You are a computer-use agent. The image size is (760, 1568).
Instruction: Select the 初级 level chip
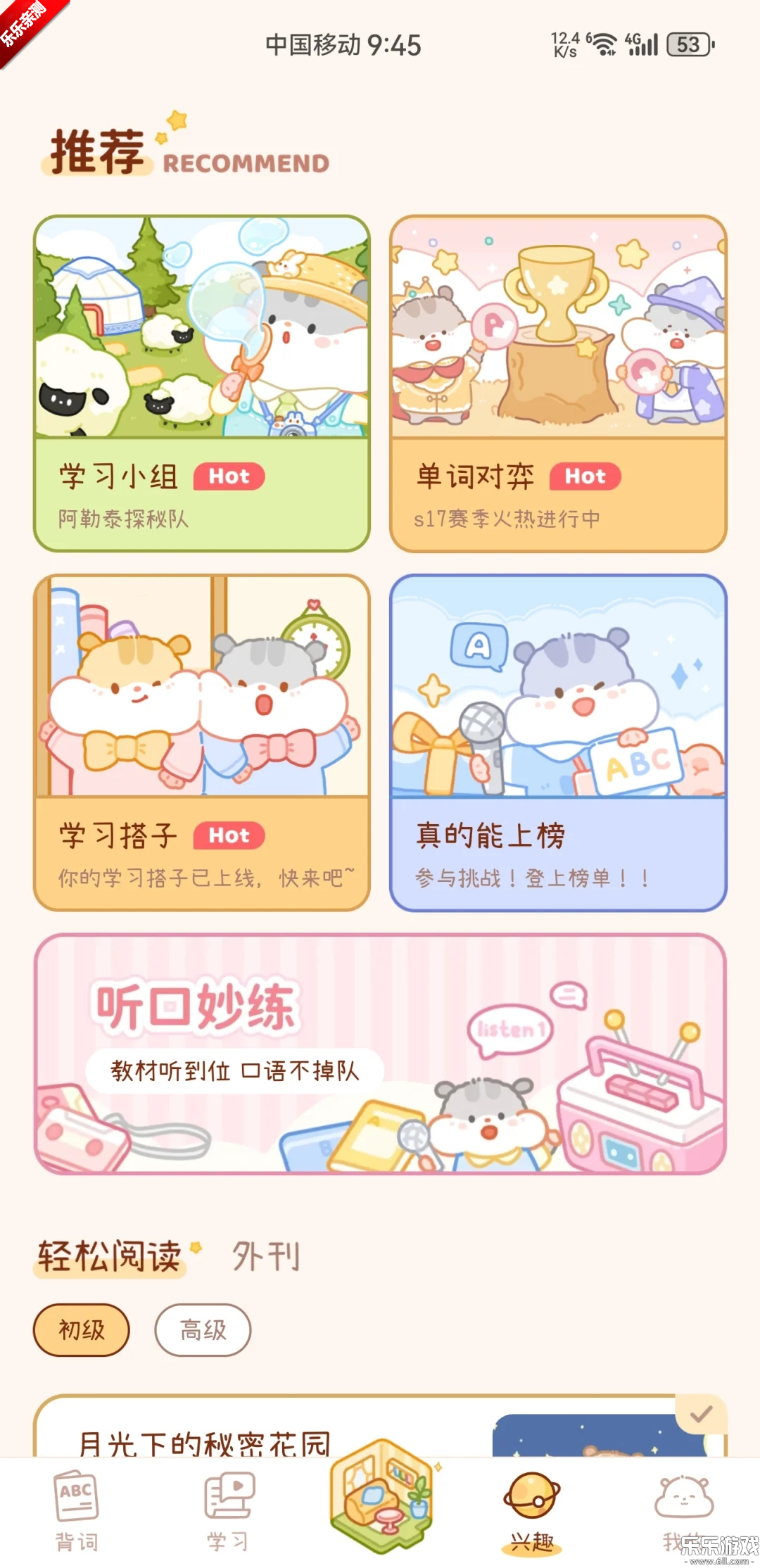(82, 1329)
